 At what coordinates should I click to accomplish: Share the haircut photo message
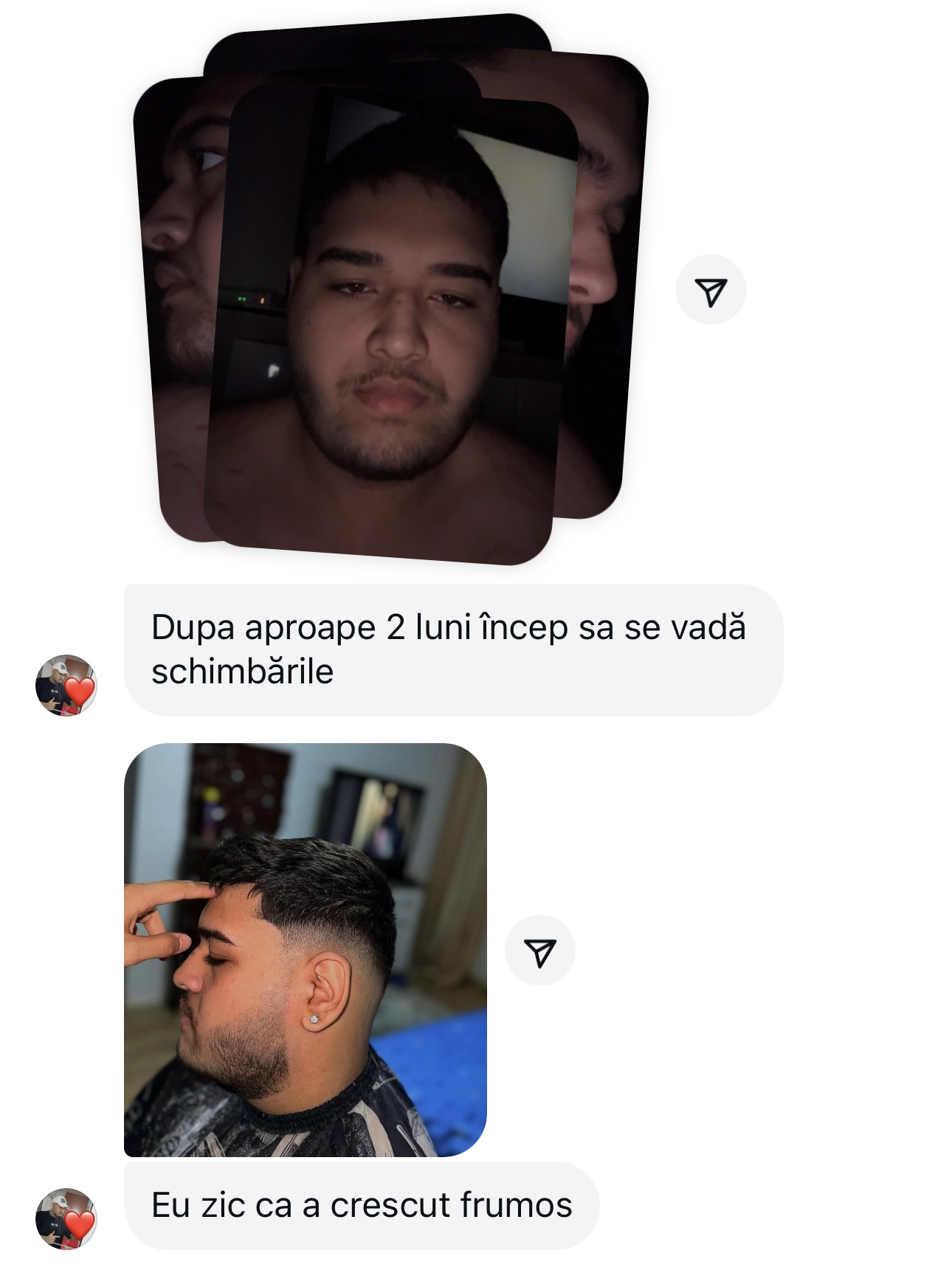[539, 951]
